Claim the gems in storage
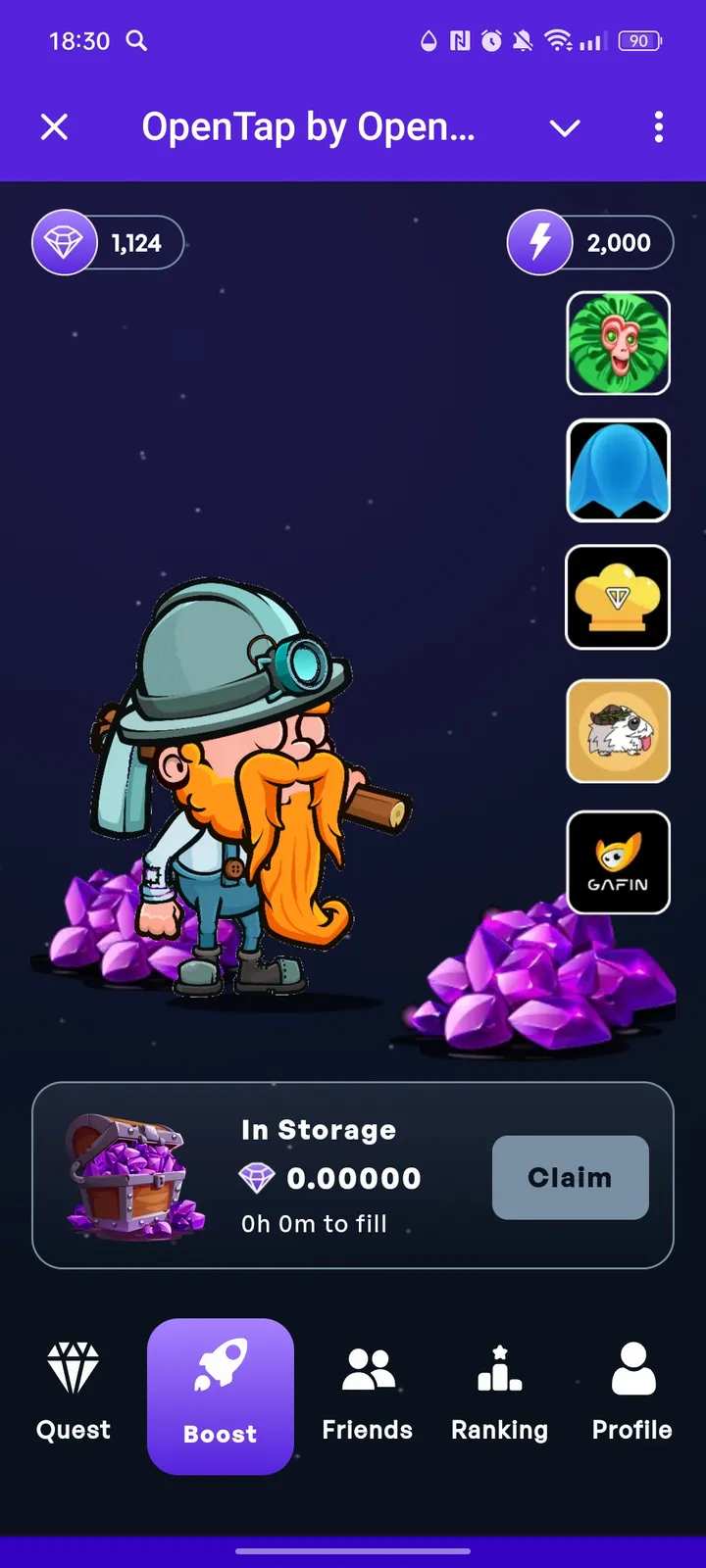Screen dimensions: 706x1568 [570, 1177]
